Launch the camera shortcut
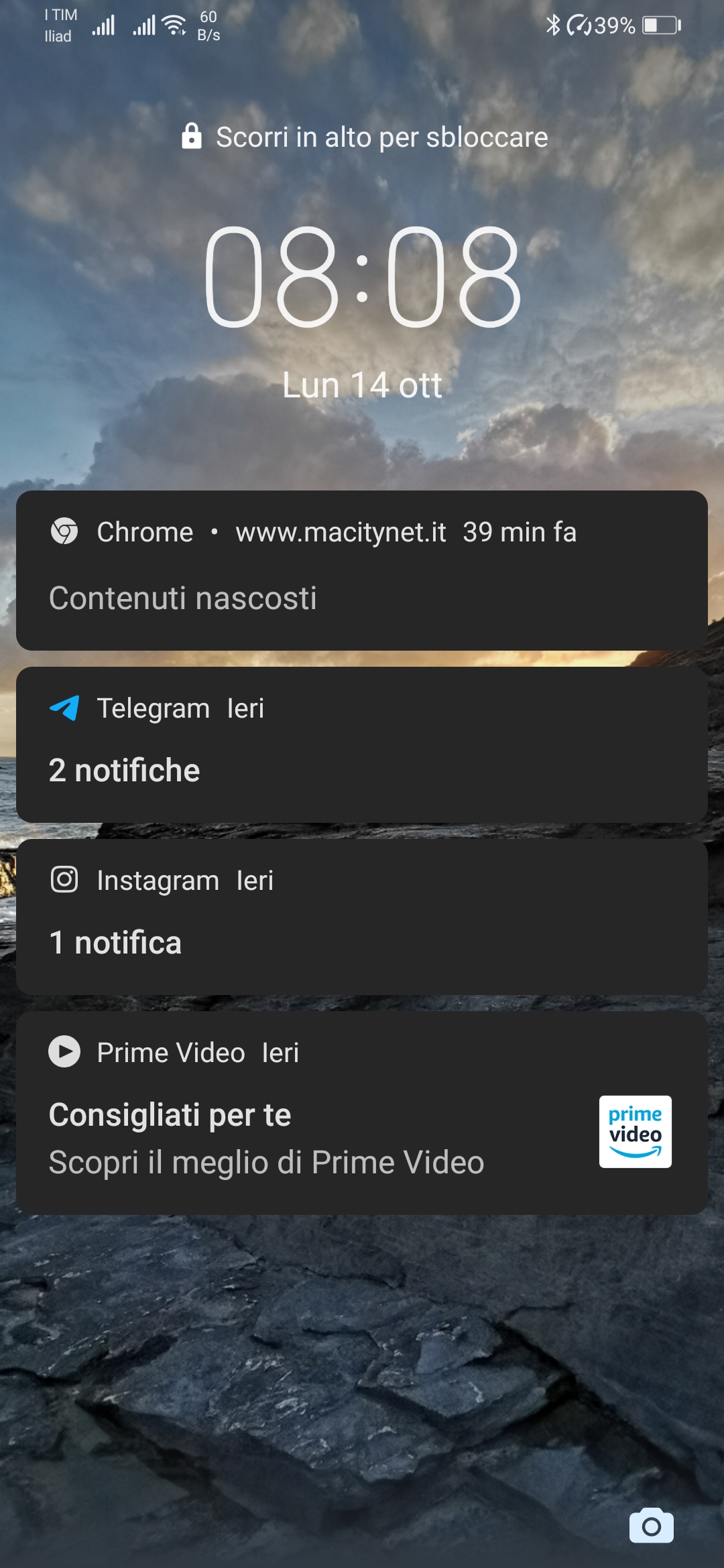 click(x=651, y=1526)
